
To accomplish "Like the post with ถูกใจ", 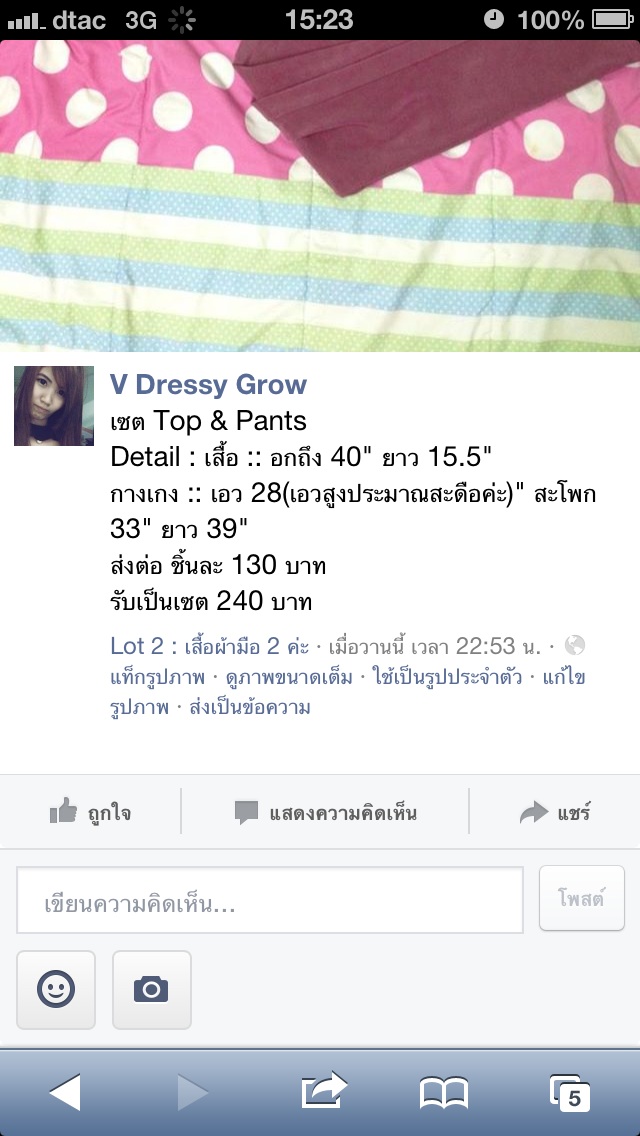I will click(x=91, y=812).
